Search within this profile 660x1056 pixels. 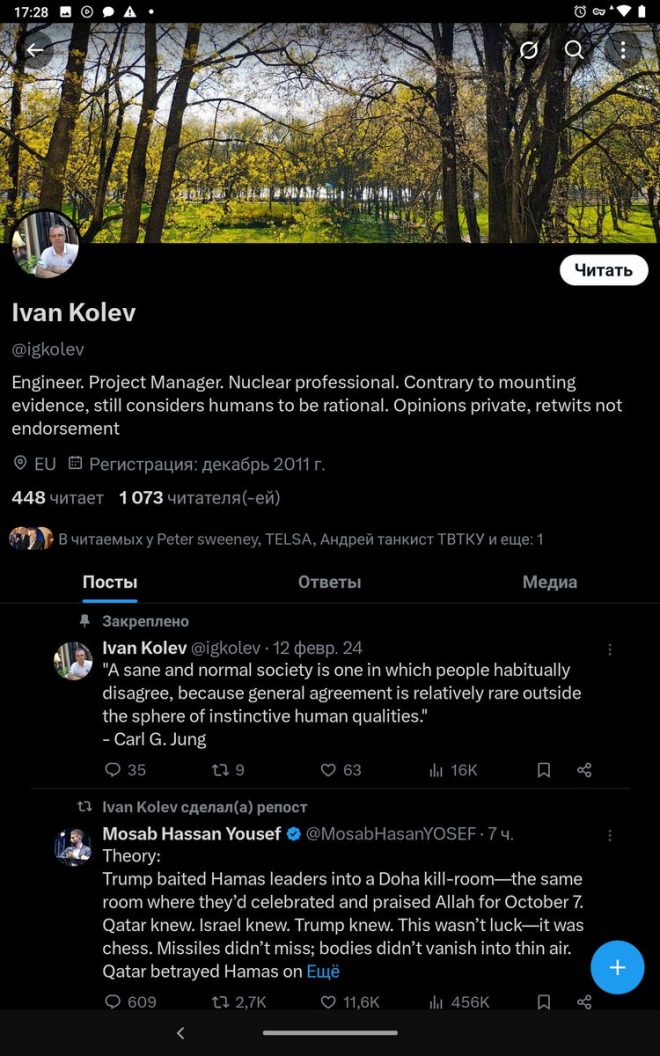pos(574,50)
